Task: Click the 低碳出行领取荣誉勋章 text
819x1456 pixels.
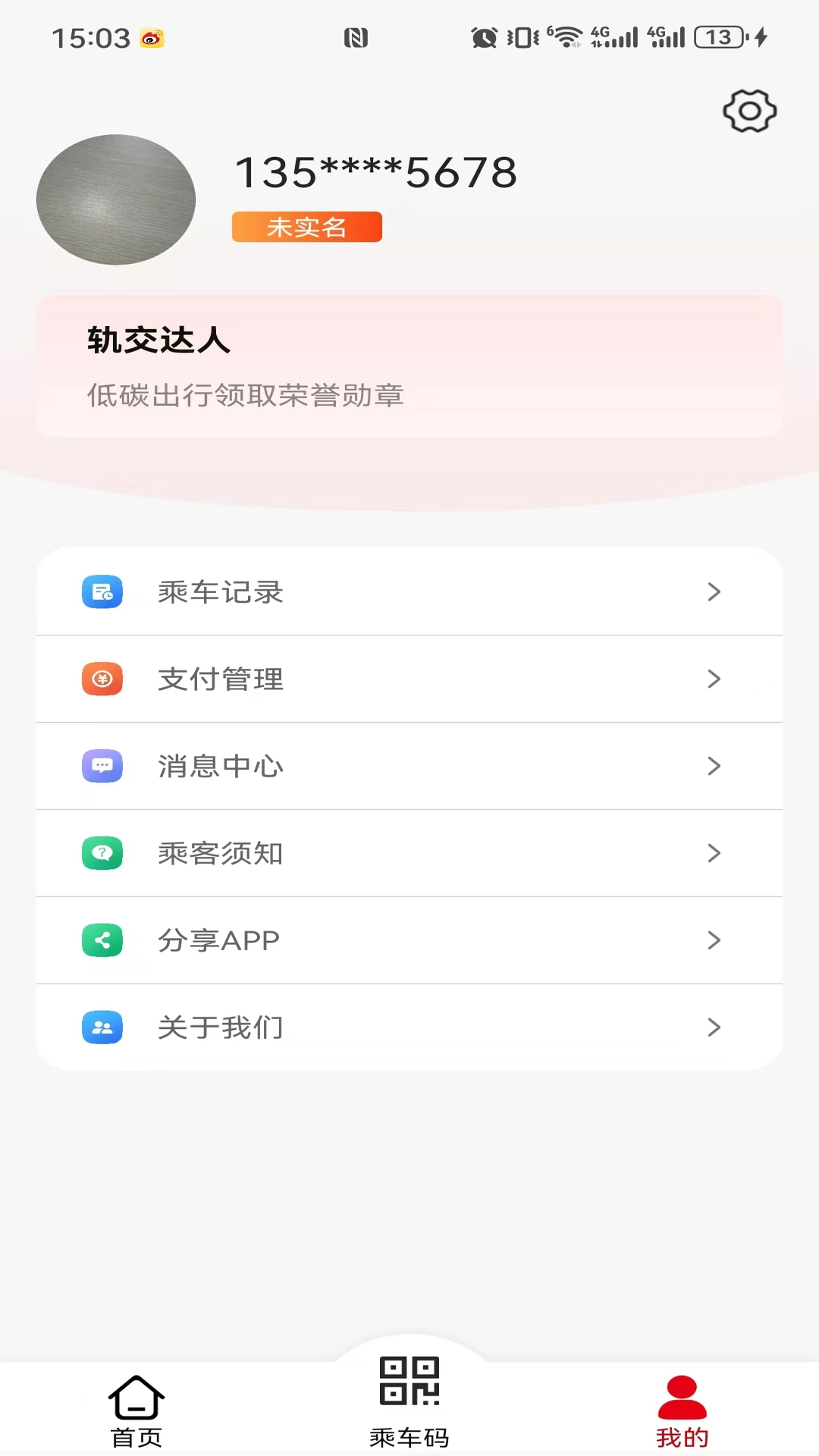Action: 245,395
